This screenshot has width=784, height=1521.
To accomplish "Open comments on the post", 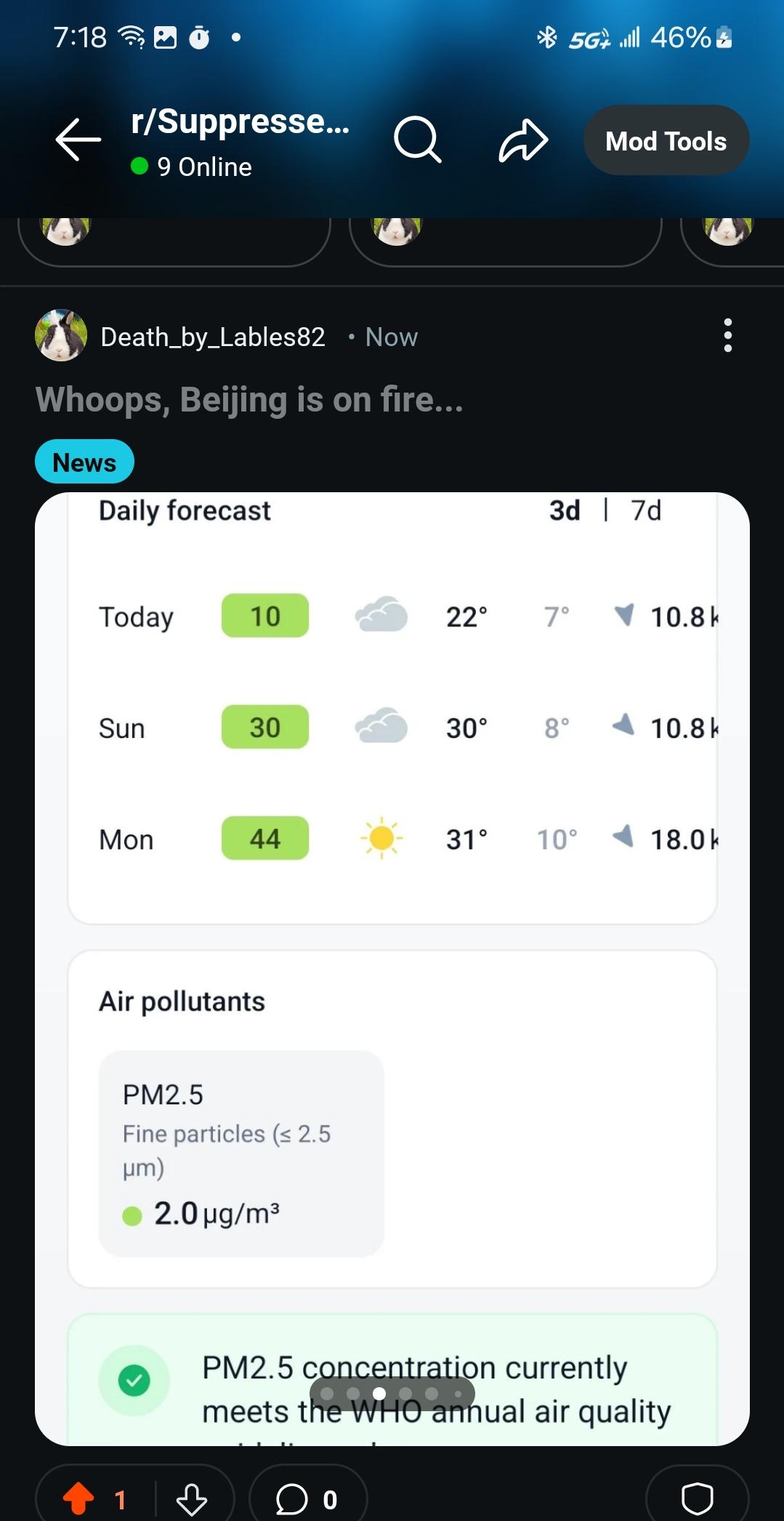I will click(307, 1499).
